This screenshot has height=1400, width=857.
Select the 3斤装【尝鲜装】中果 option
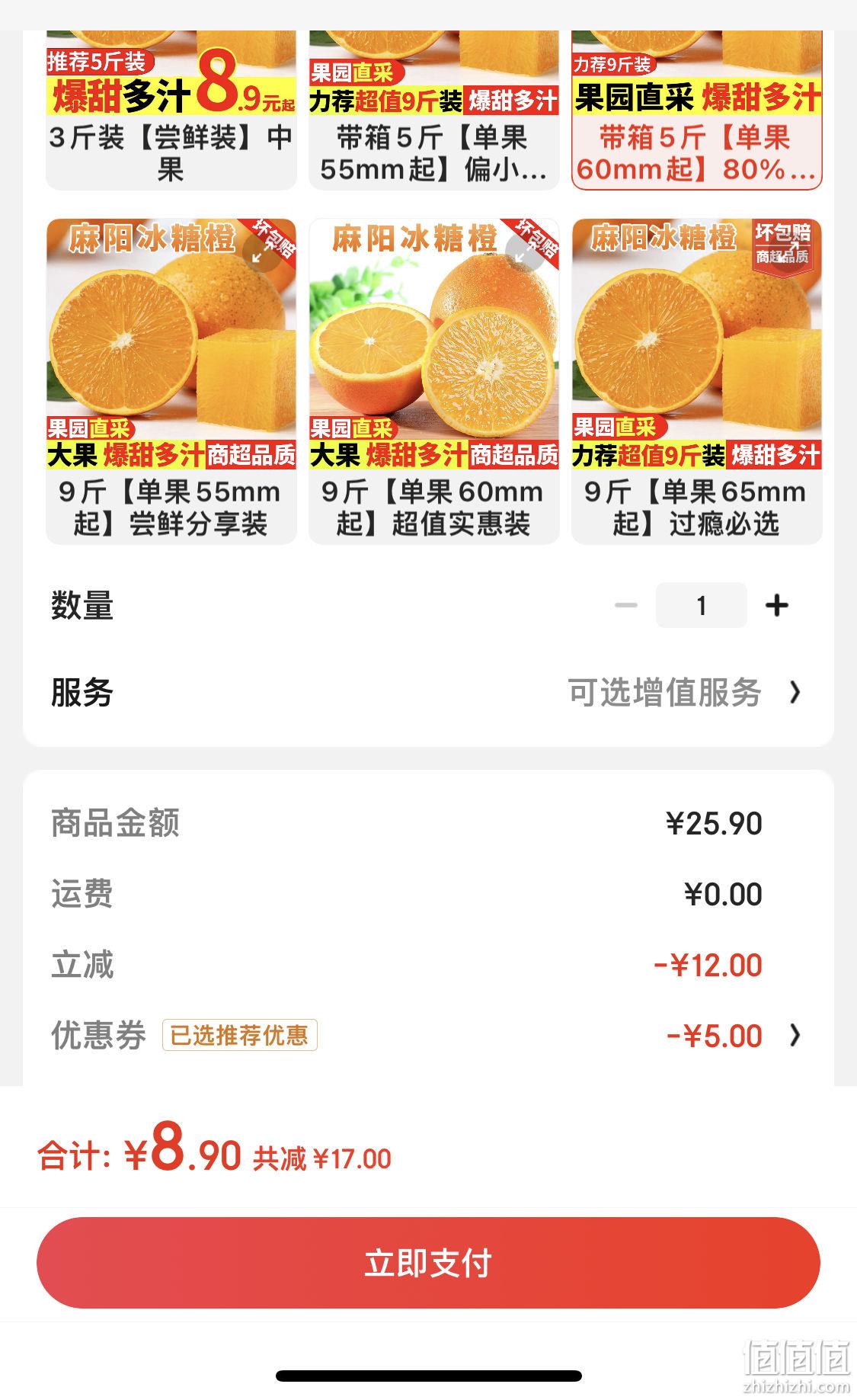pos(171,111)
